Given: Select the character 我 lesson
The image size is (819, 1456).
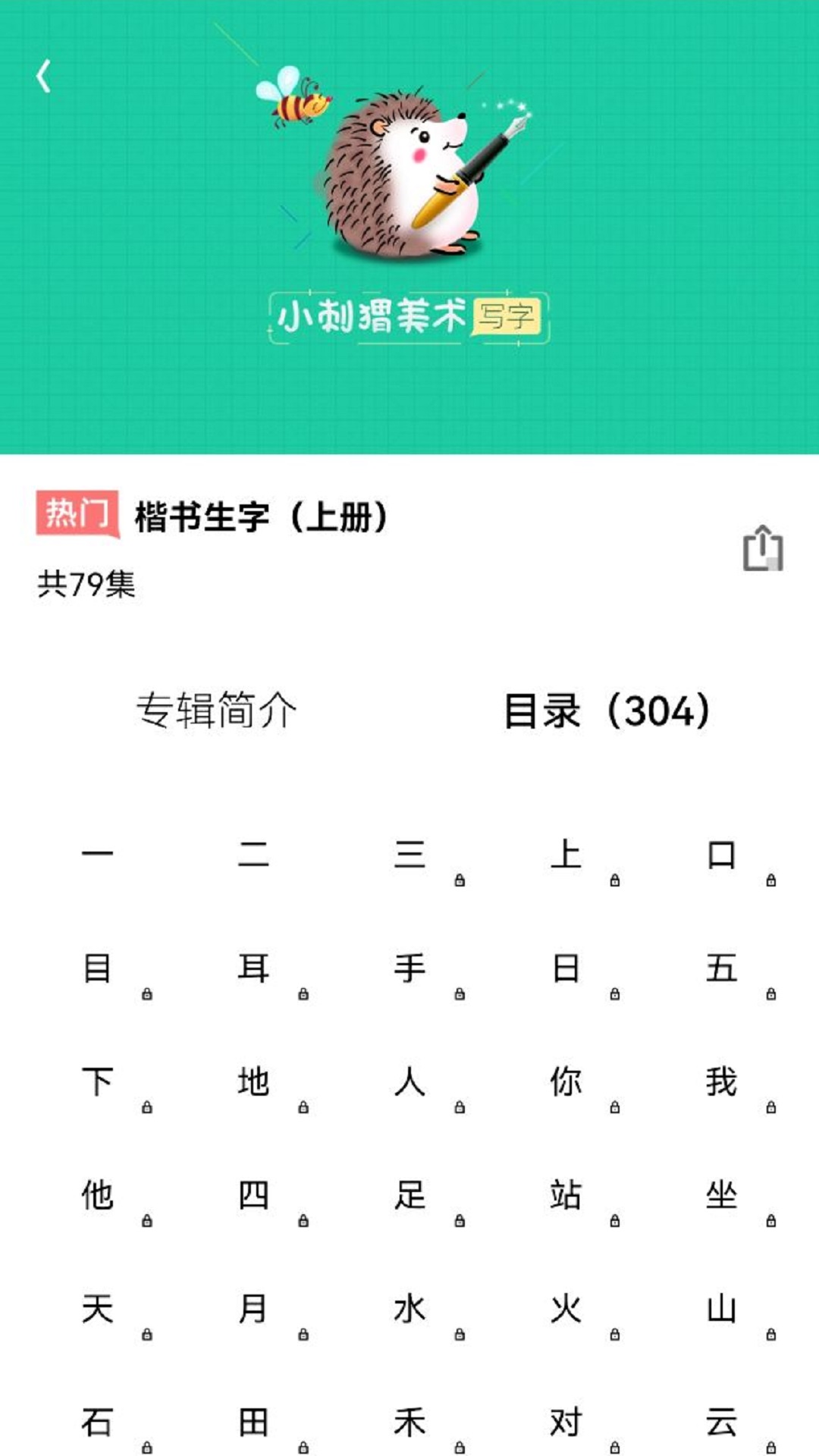Looking at the screenshot, I should pyautogui.click(x=721, y=1082).
